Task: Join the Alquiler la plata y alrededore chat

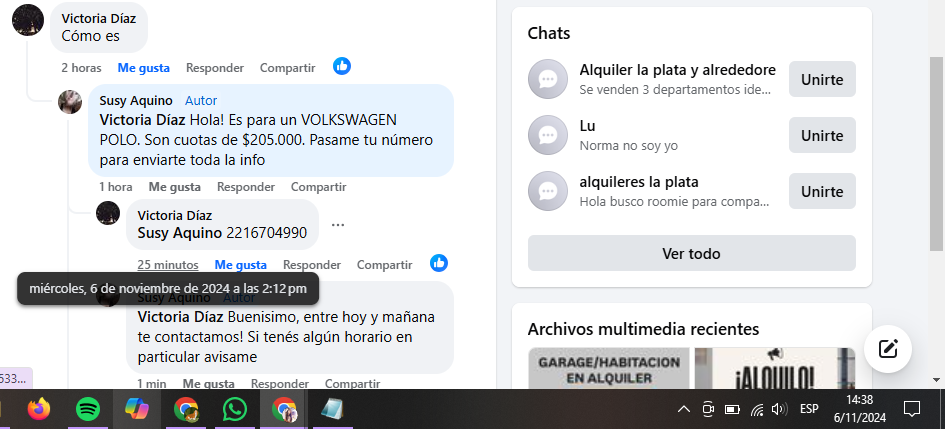Action: 821,80
